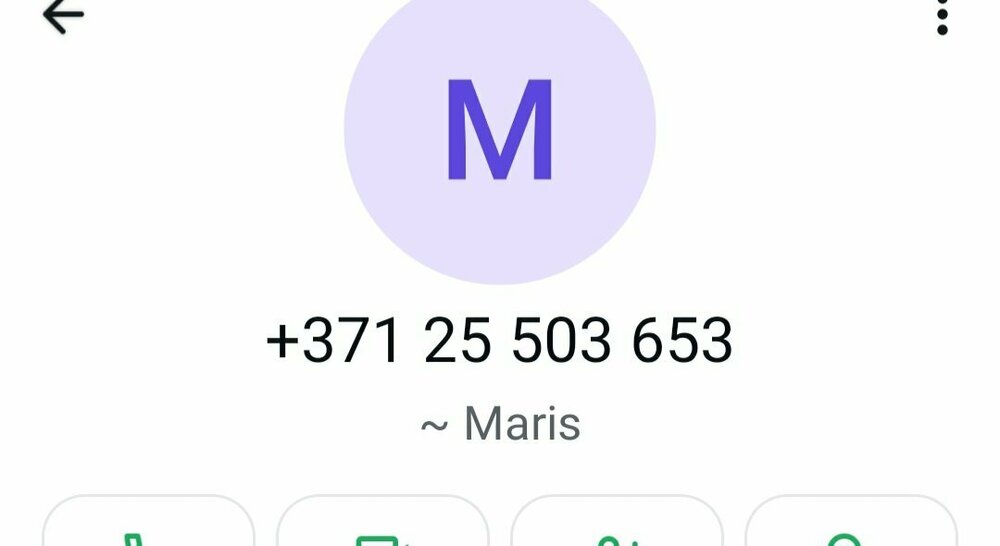Open the three-dot overflow menu

point(941,17)
